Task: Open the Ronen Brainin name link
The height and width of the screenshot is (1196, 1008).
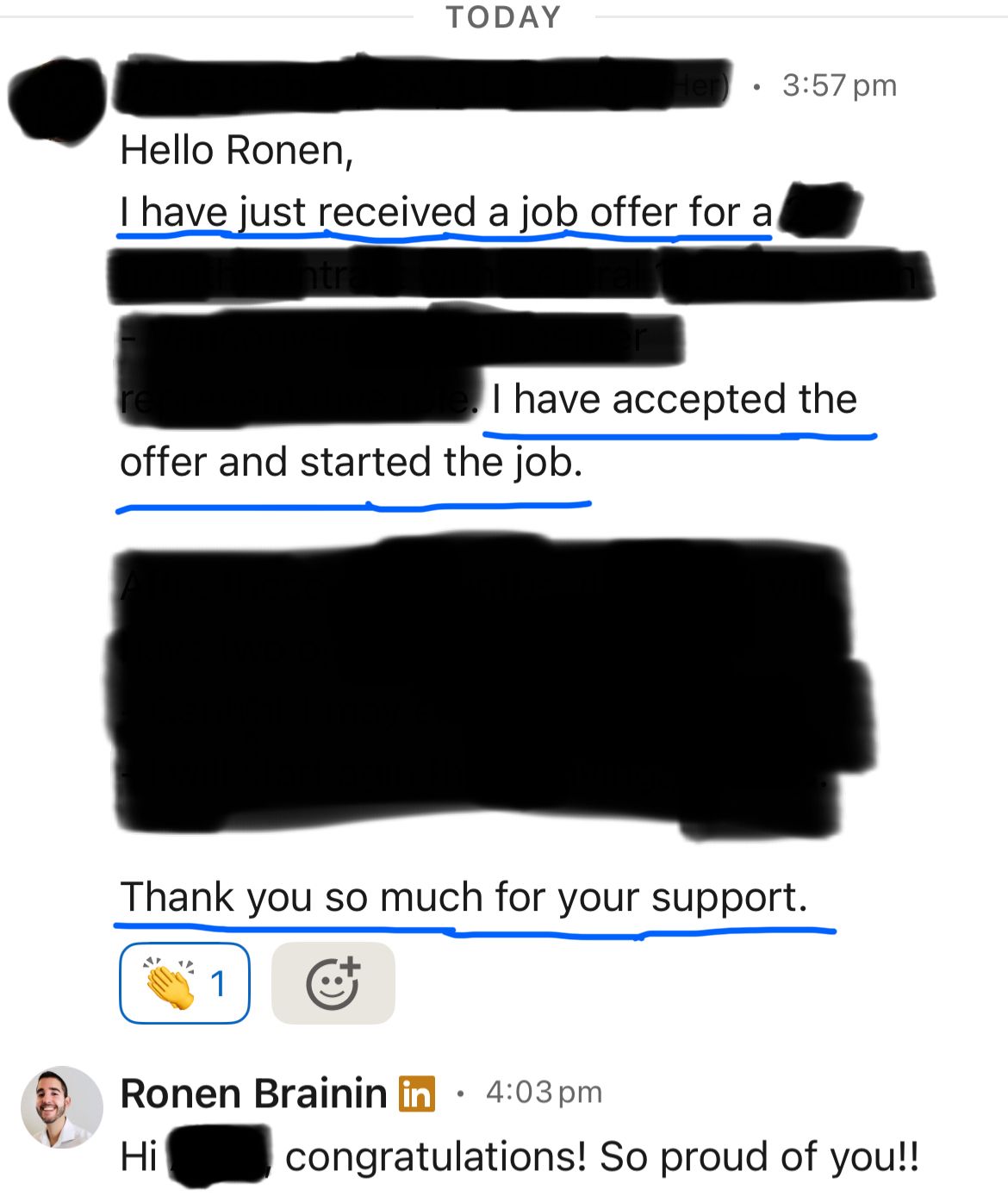Action: [253, 1093]
